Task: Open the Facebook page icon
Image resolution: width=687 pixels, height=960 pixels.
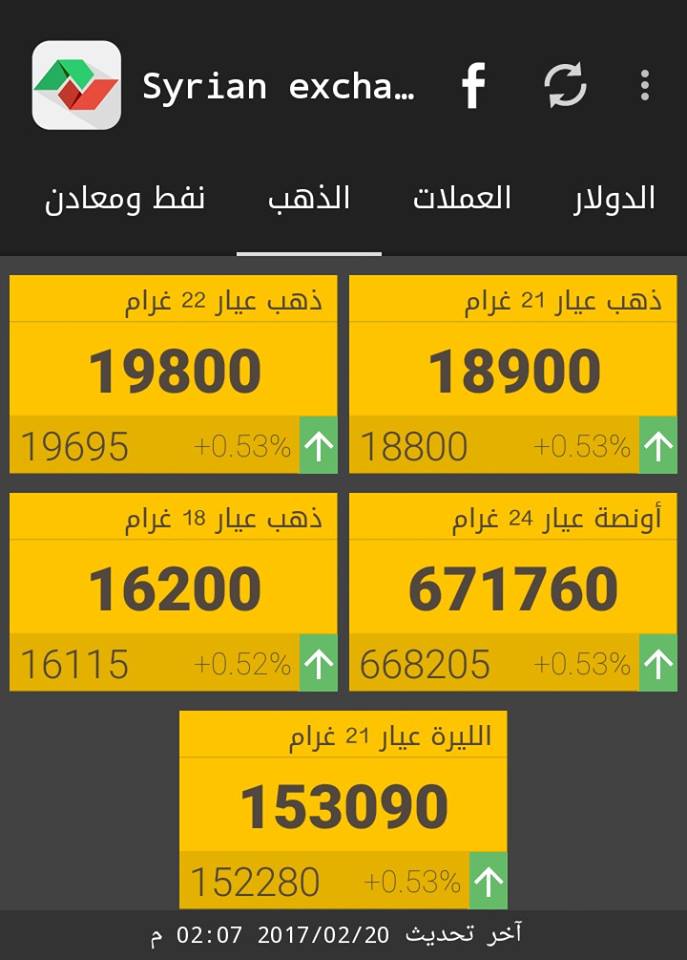Action: tap(473, 86)
